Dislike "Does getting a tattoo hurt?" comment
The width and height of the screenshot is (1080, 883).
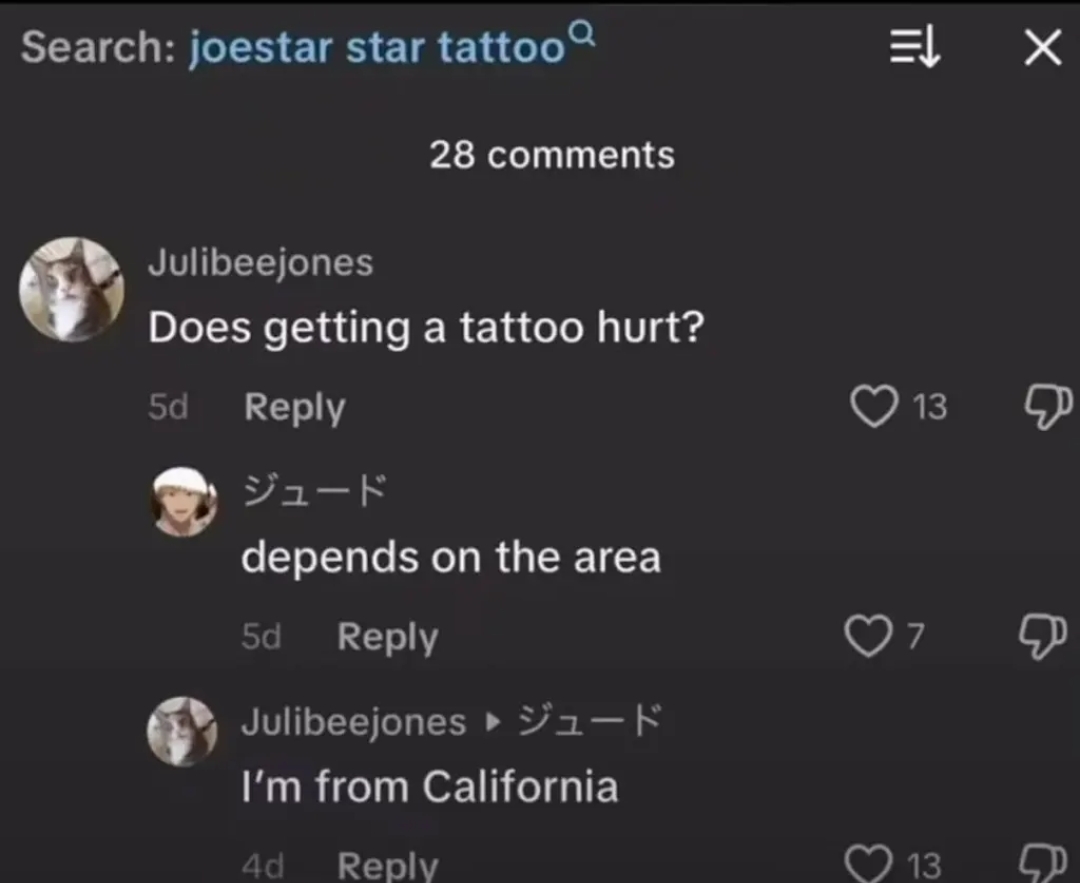click(1047, 406)
